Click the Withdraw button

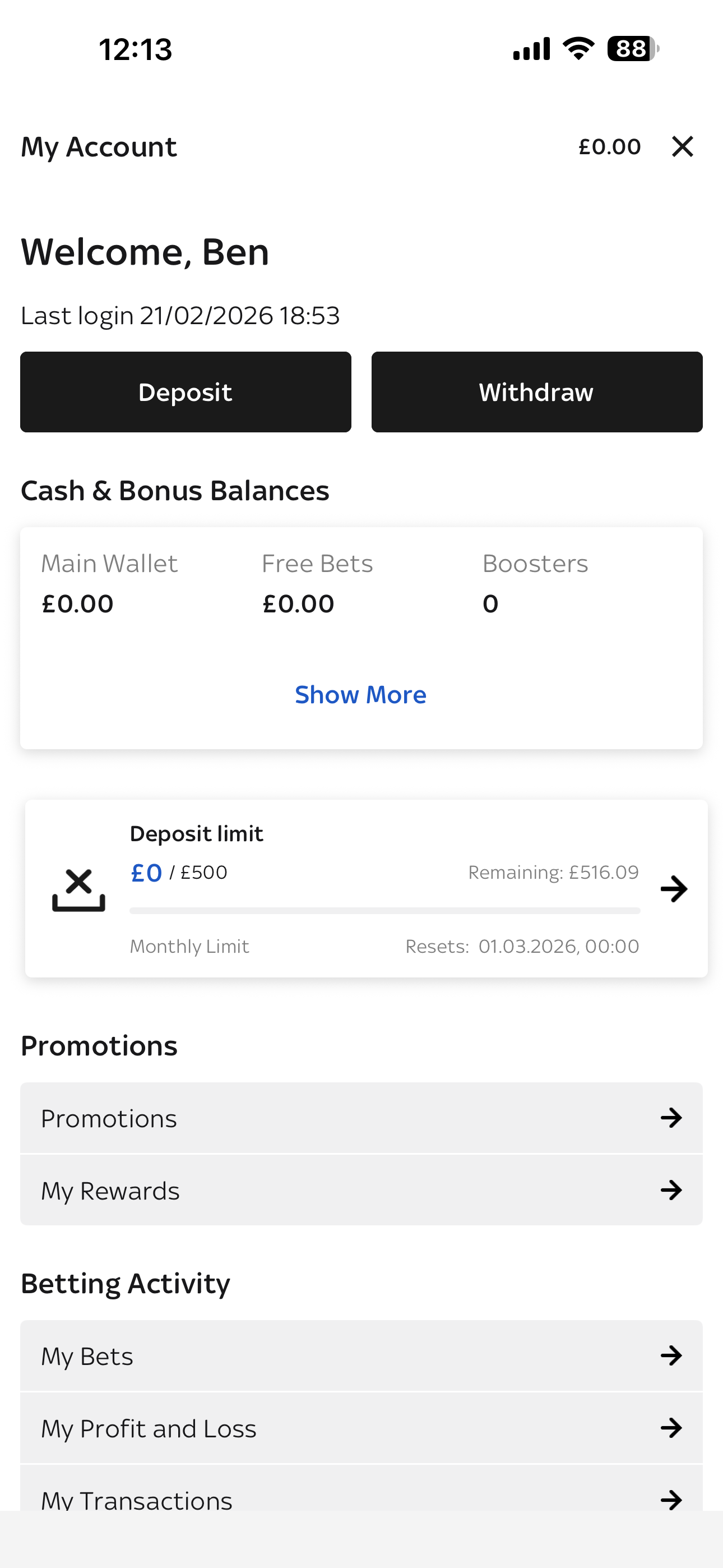tap(536, 391)
